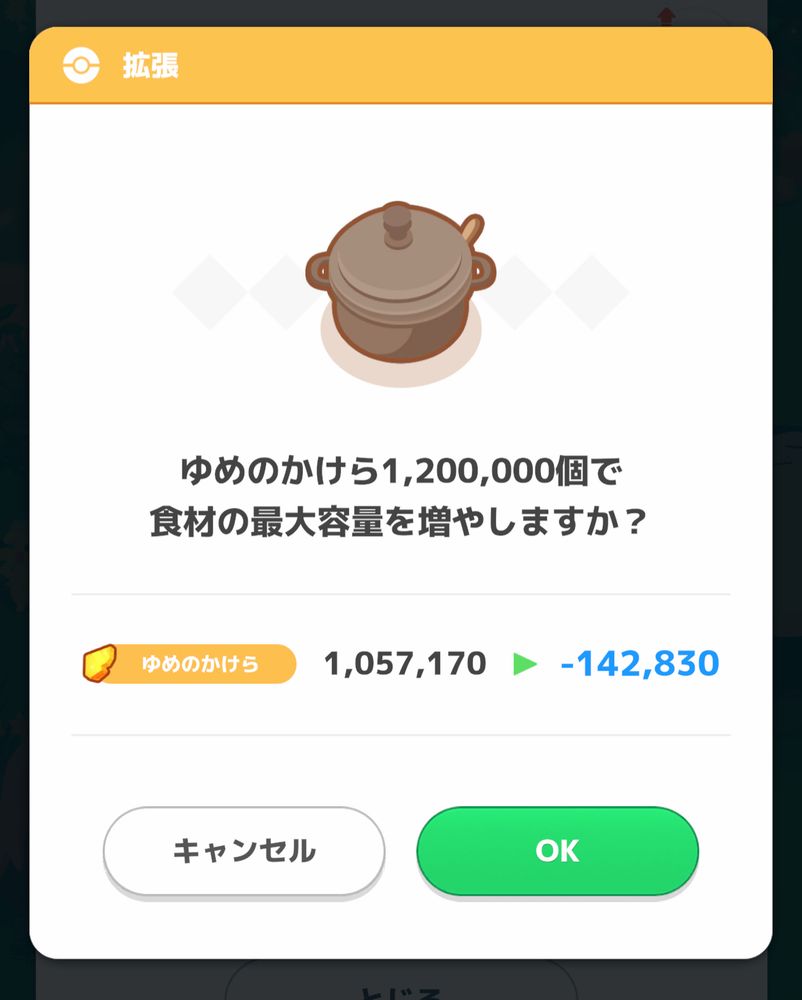Confirm the expansion with OK

pyautogui.click(x=557, y=851)
